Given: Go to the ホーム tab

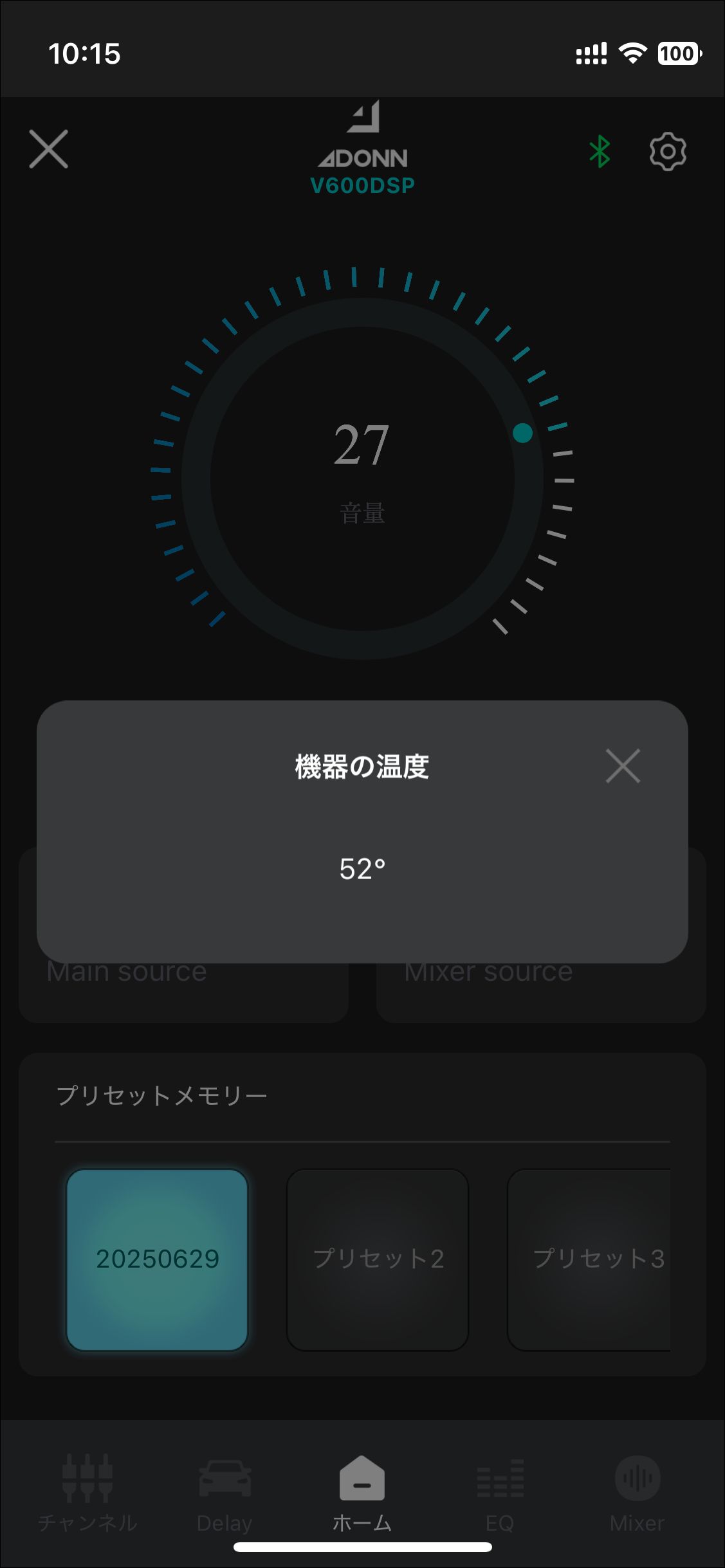Looking at the screenshot, I should pos(362,1493).
